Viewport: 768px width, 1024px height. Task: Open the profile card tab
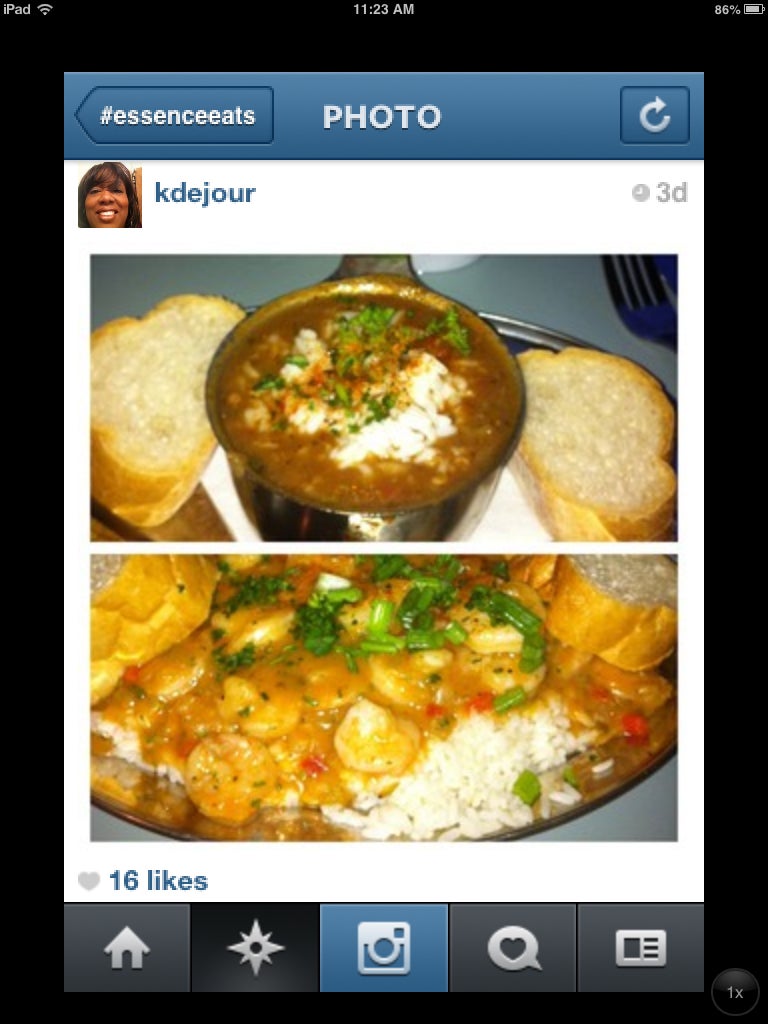click(641, 948)
